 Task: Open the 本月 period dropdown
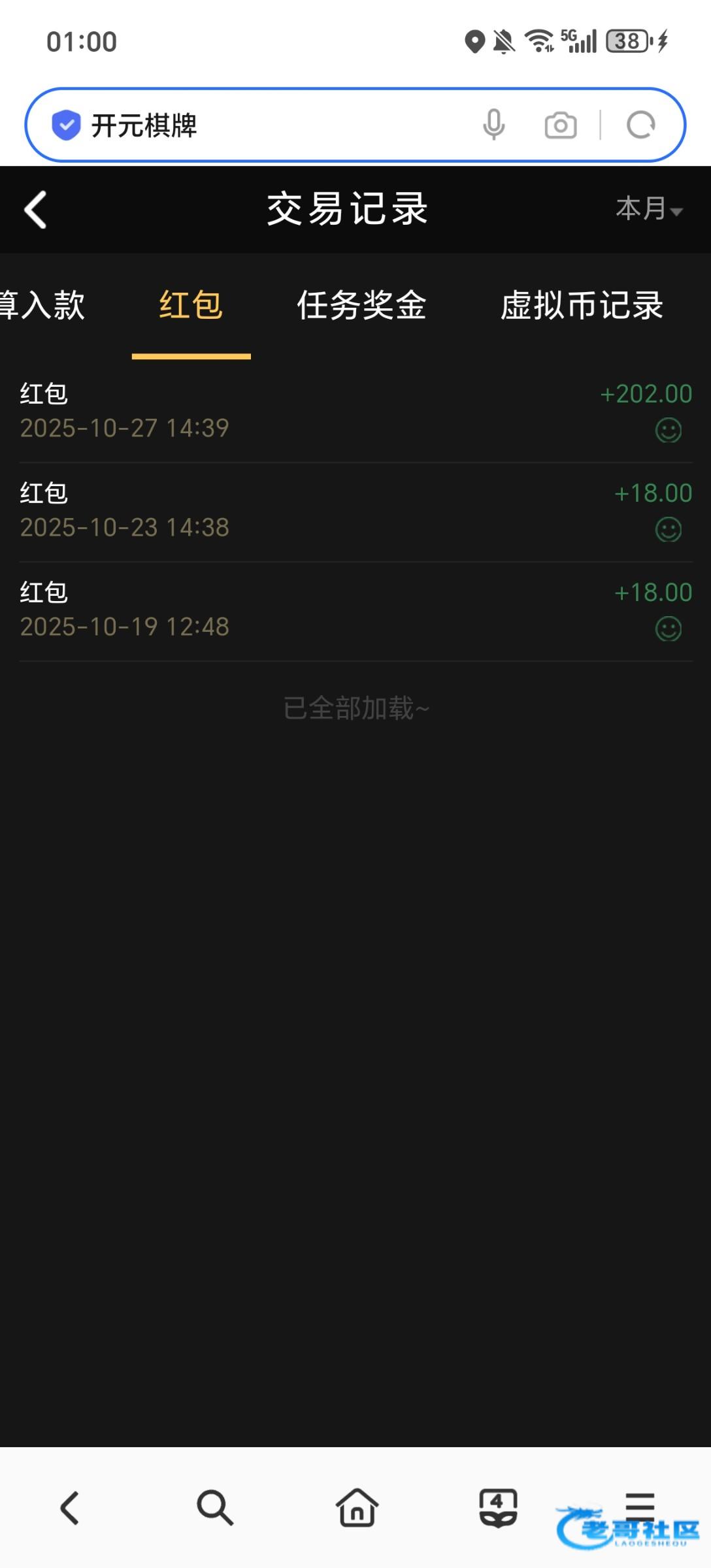pos(649,209)
